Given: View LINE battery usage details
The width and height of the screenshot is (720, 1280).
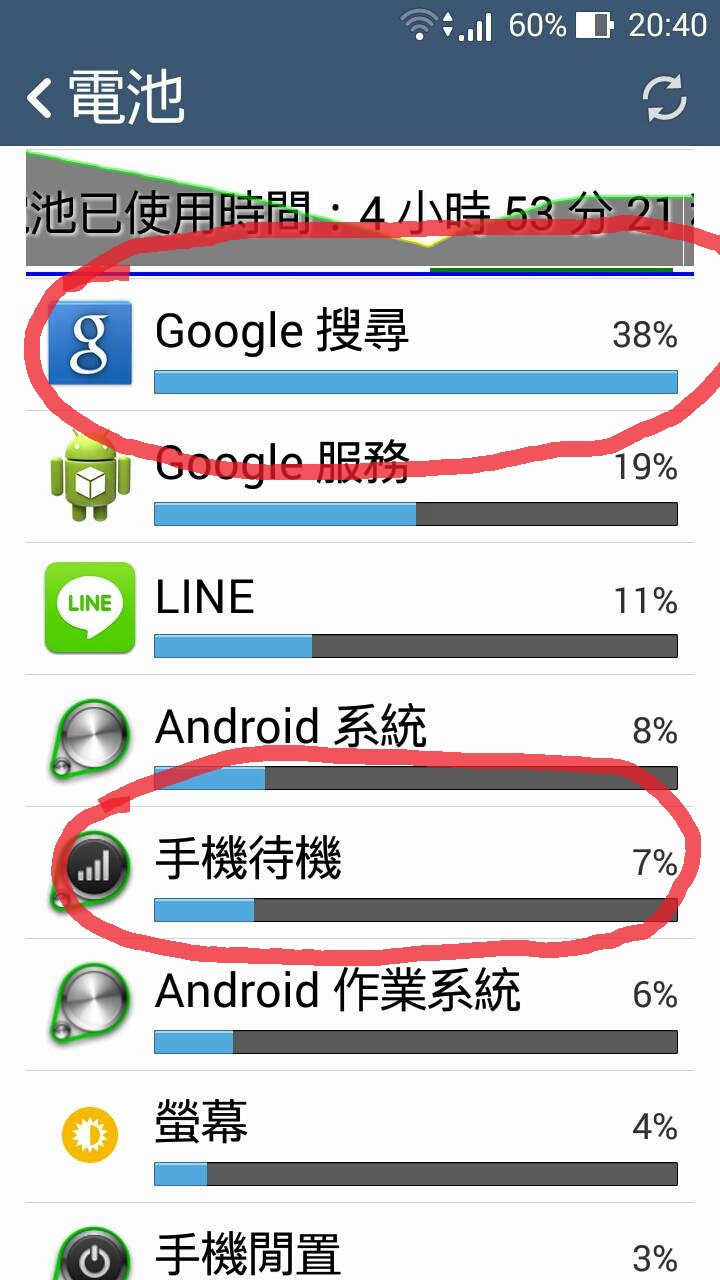Looking at the screenshot, I should click(360, 610).
